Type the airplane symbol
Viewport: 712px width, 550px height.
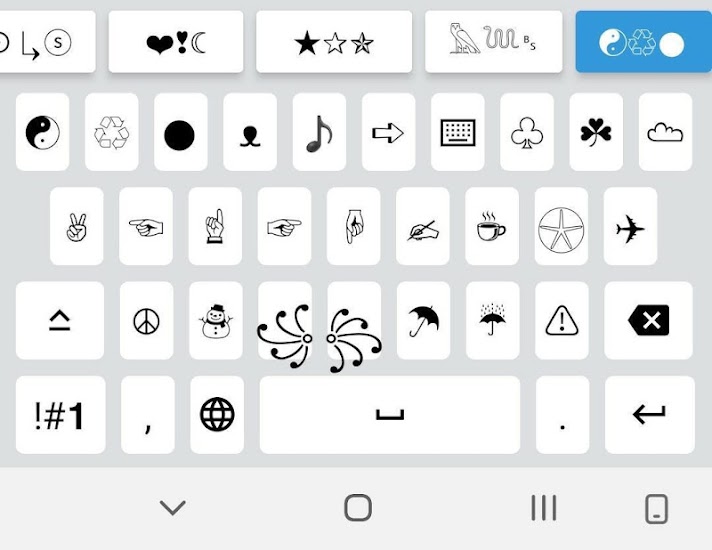(631, 227)
